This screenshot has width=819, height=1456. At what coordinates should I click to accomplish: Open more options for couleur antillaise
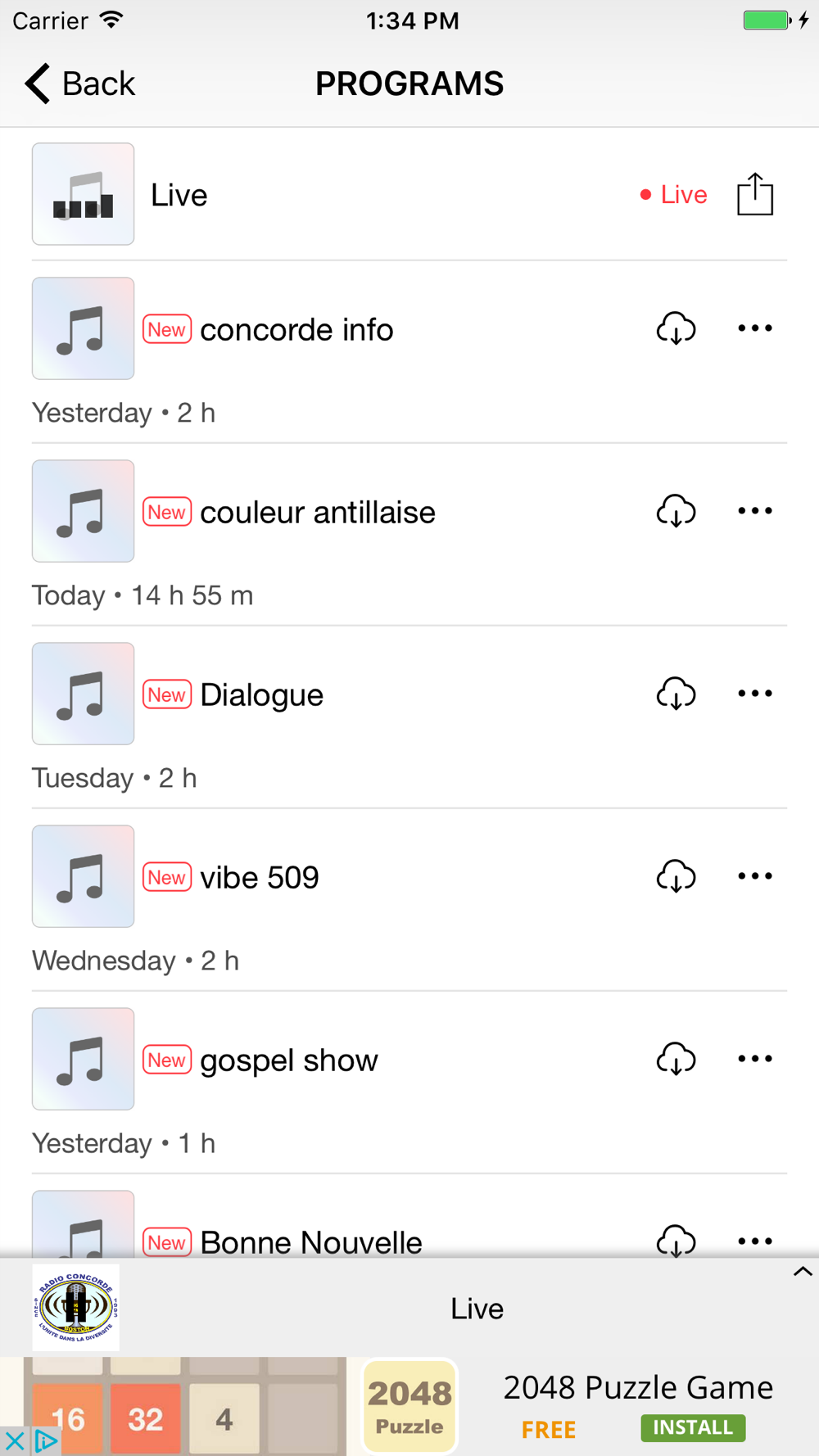(754, 511)
